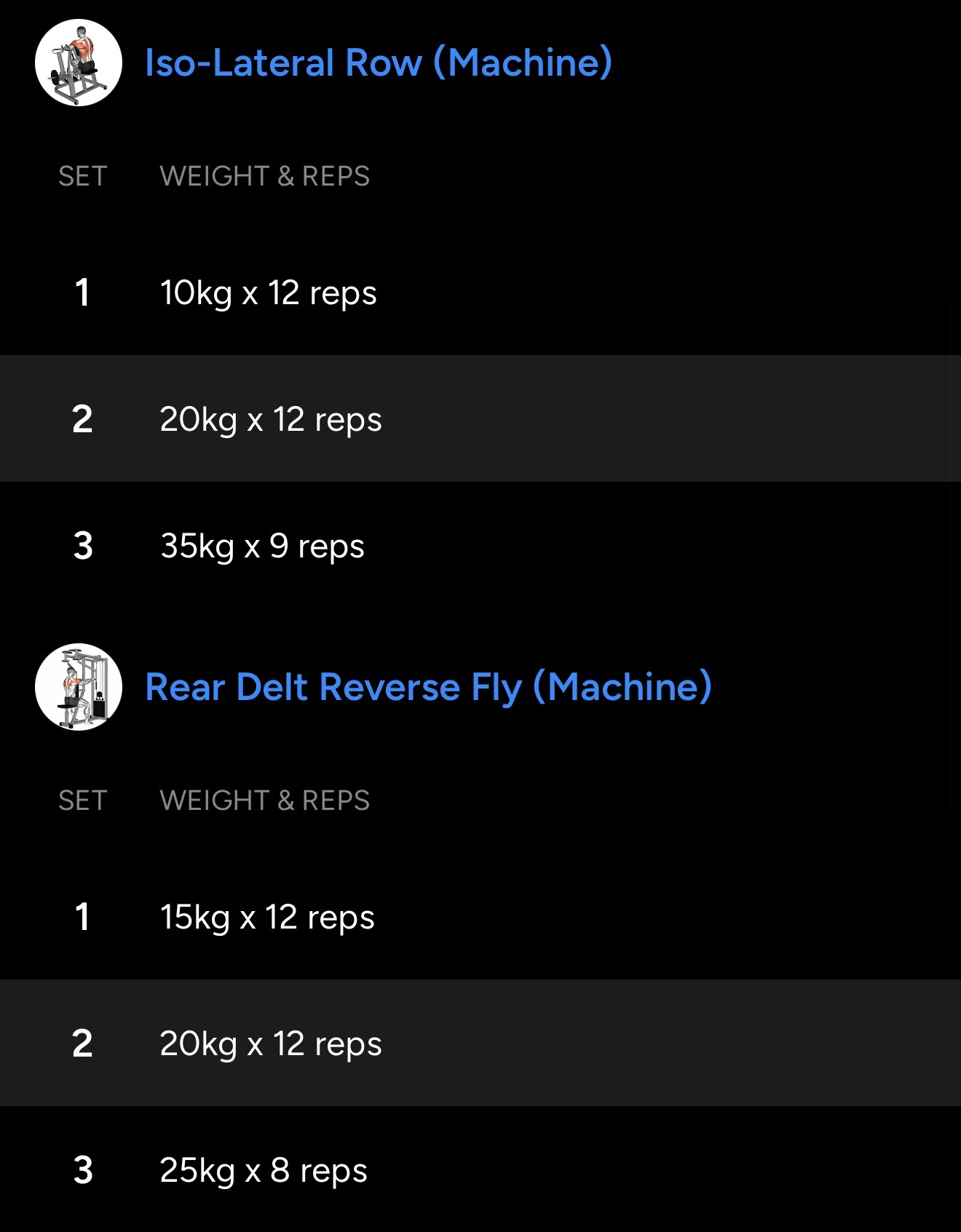This screenshot has width=961, height=1232.
Task: Tap the Rear Delt Reverse Fly thumbnail
Action: coord(79,687)
